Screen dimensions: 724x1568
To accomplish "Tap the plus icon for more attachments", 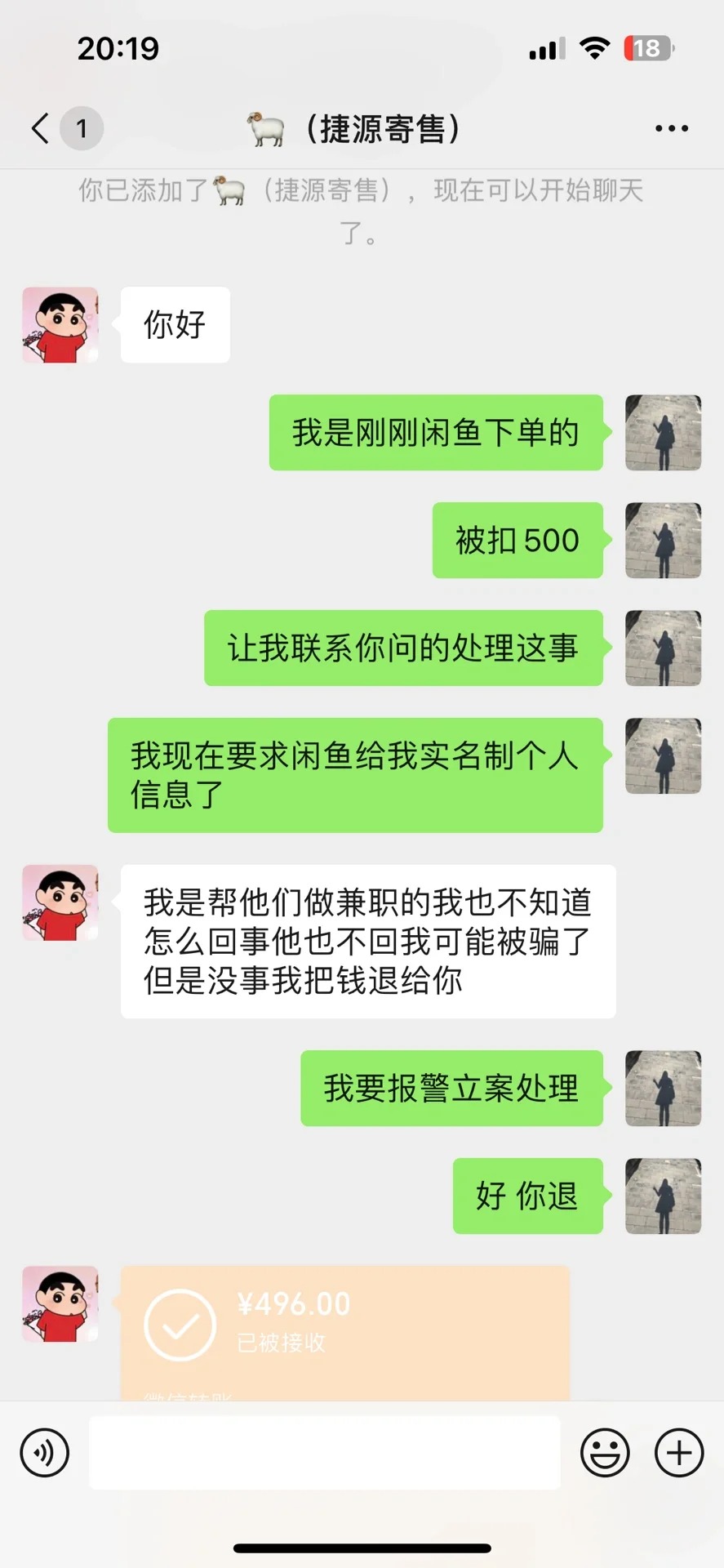I will click(x=678, y=1453).
